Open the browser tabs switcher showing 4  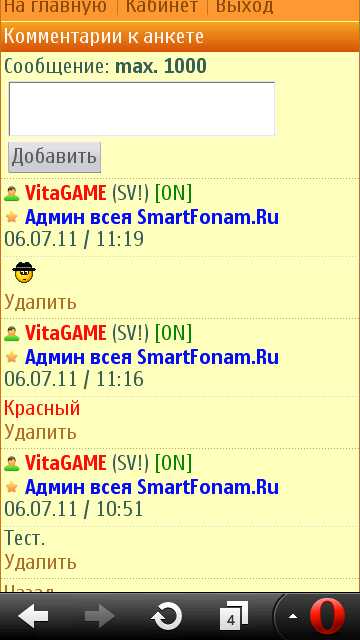click(233, 616)
